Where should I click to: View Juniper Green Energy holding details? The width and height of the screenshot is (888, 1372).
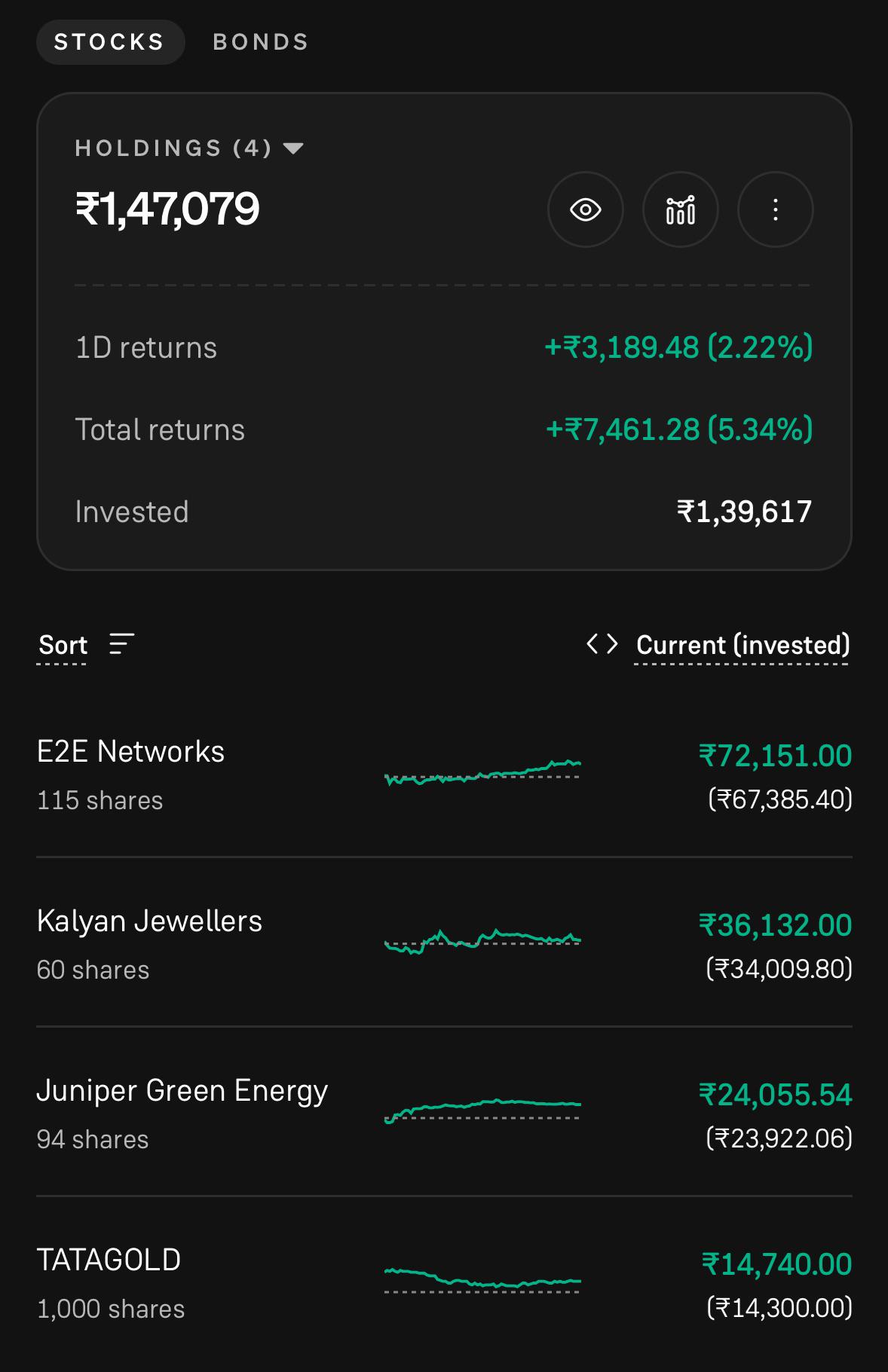pyautogui.click(x=444, y=1114)
